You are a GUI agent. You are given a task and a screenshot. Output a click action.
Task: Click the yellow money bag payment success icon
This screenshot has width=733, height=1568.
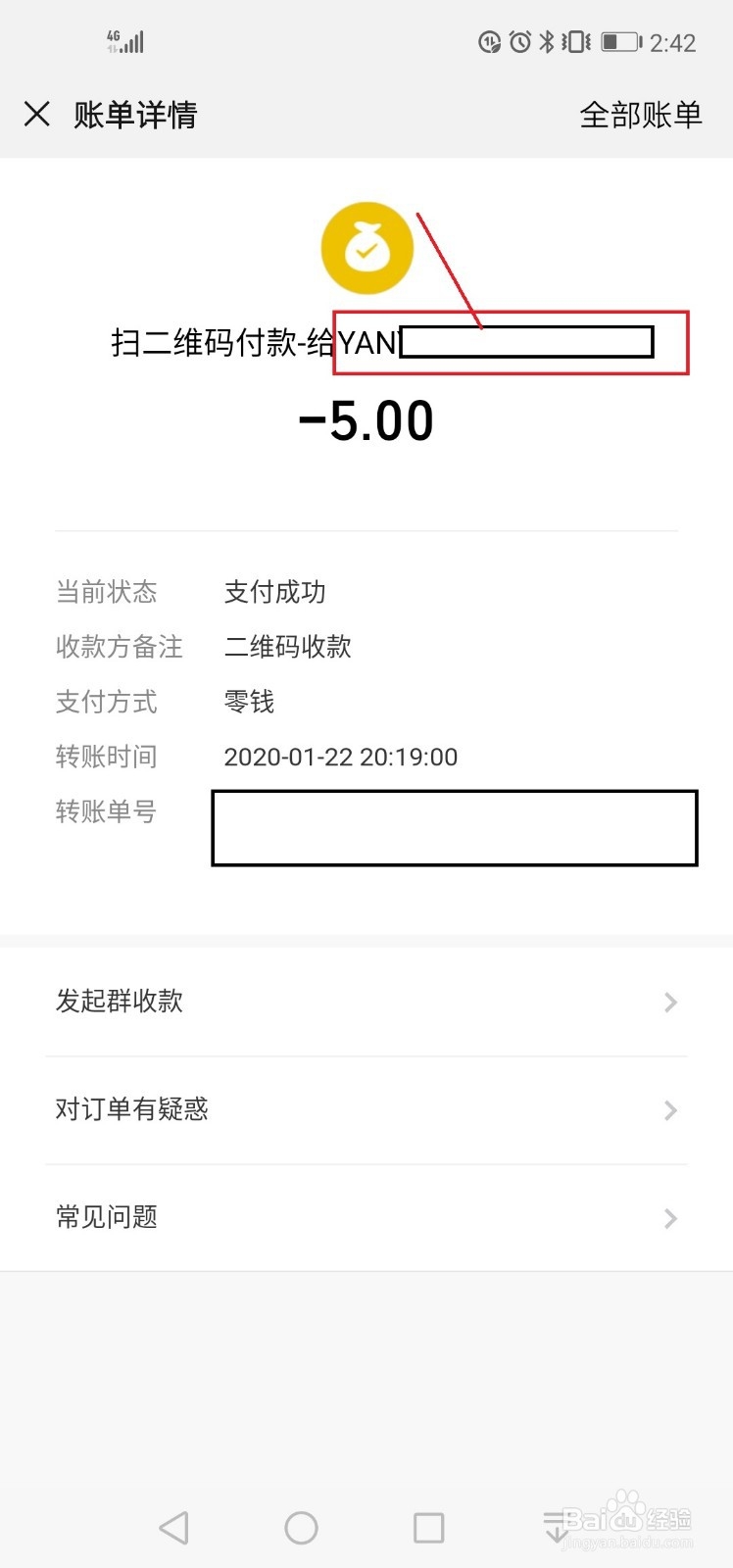[366, 247]
